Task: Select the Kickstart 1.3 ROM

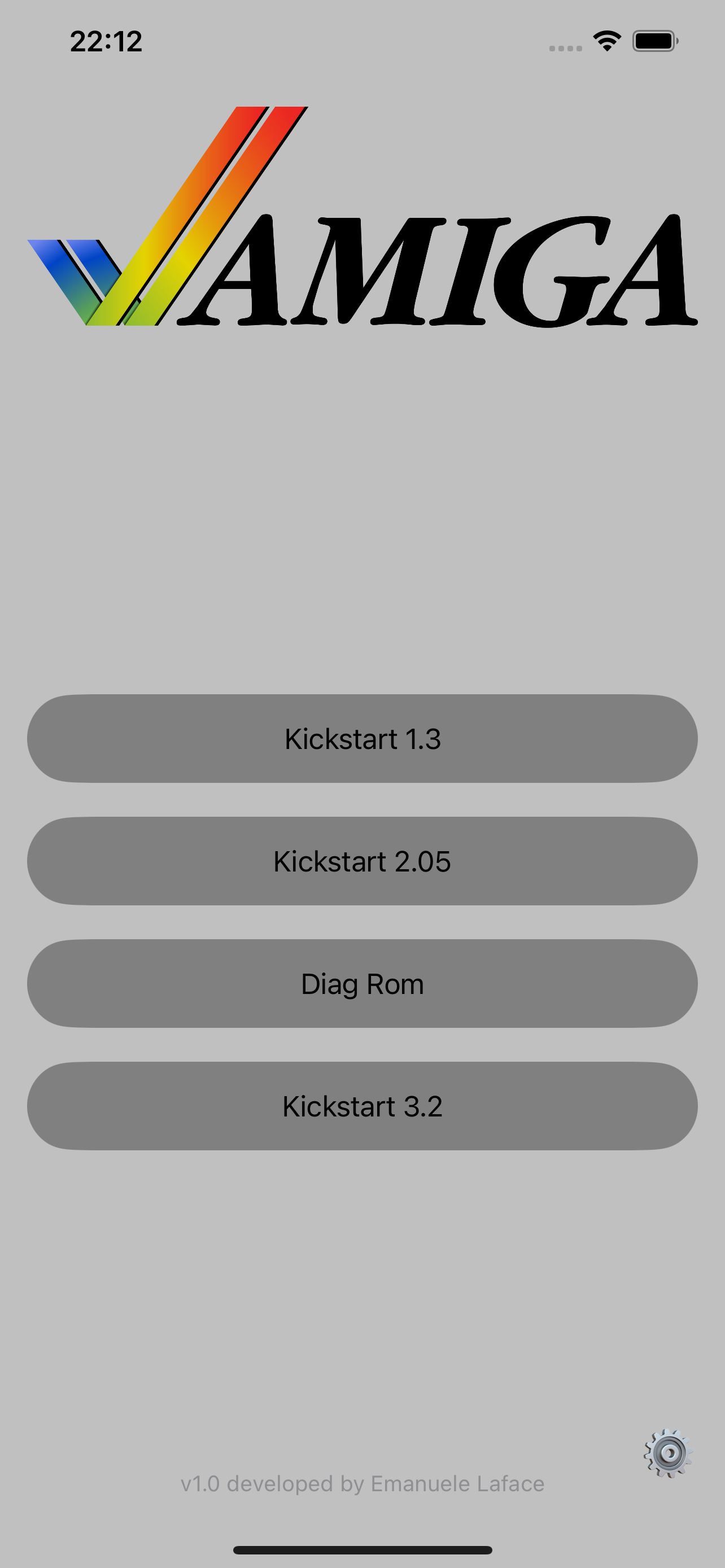Action: click(x=362, y=738)
